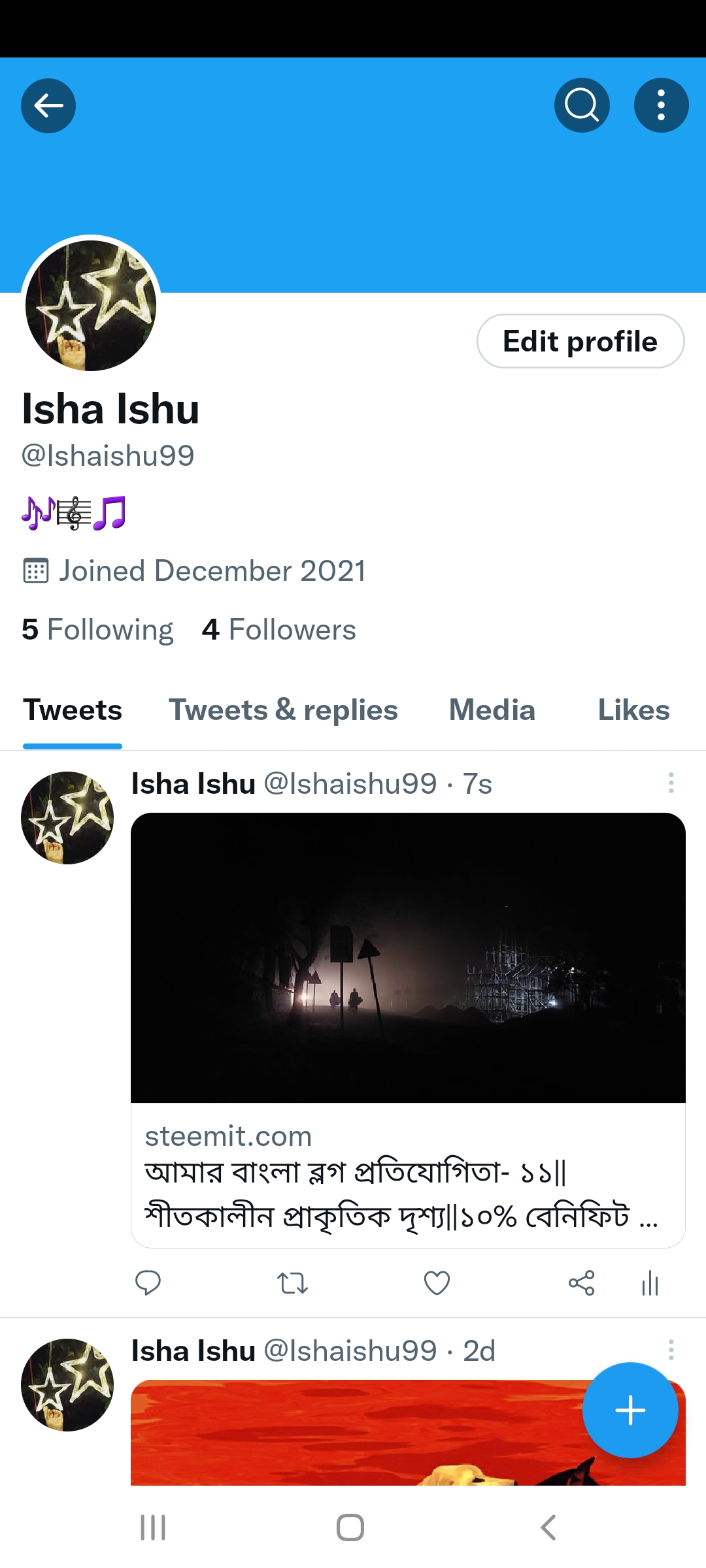Compose a new tweet
This screenshot has height=1568, width=706.
[x=630, y=1410]
